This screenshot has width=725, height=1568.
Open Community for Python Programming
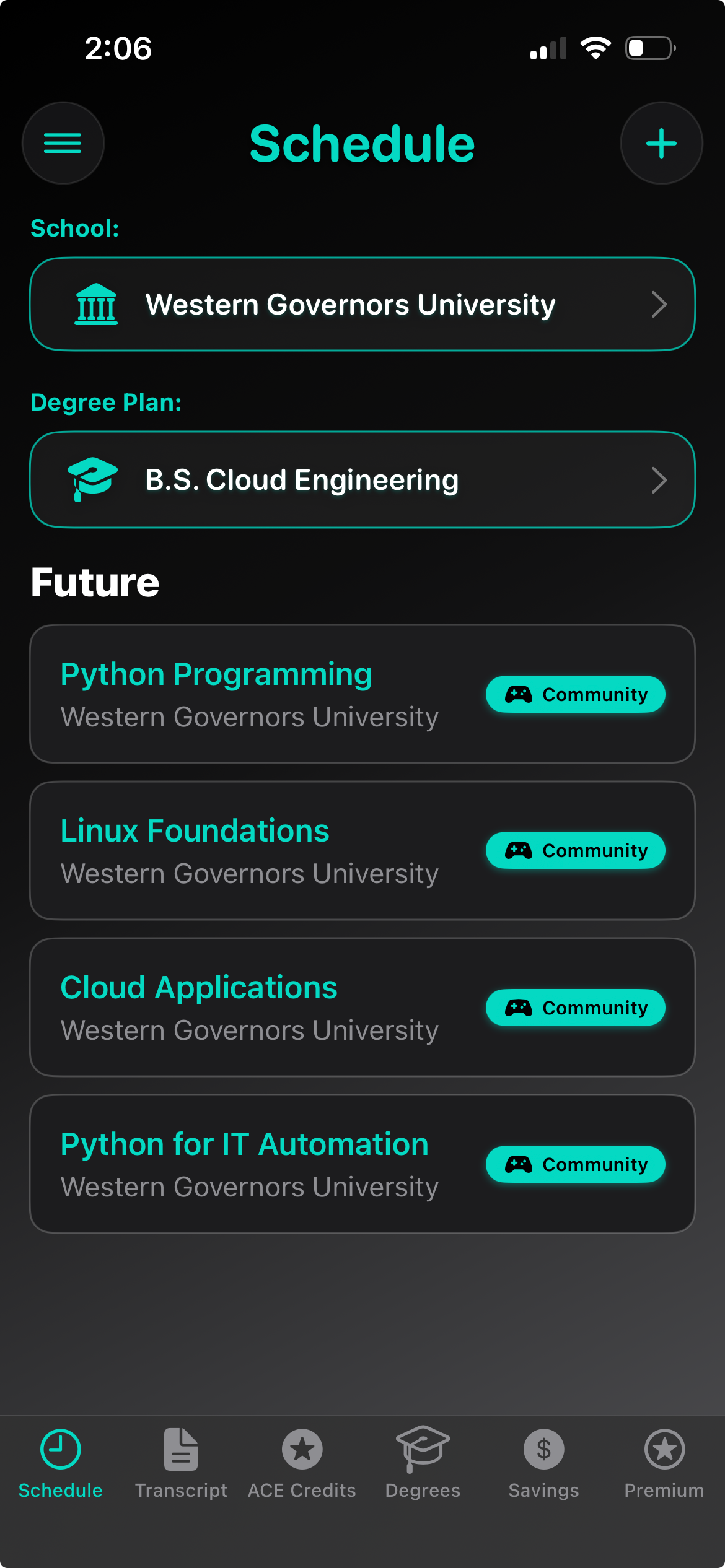575,694
